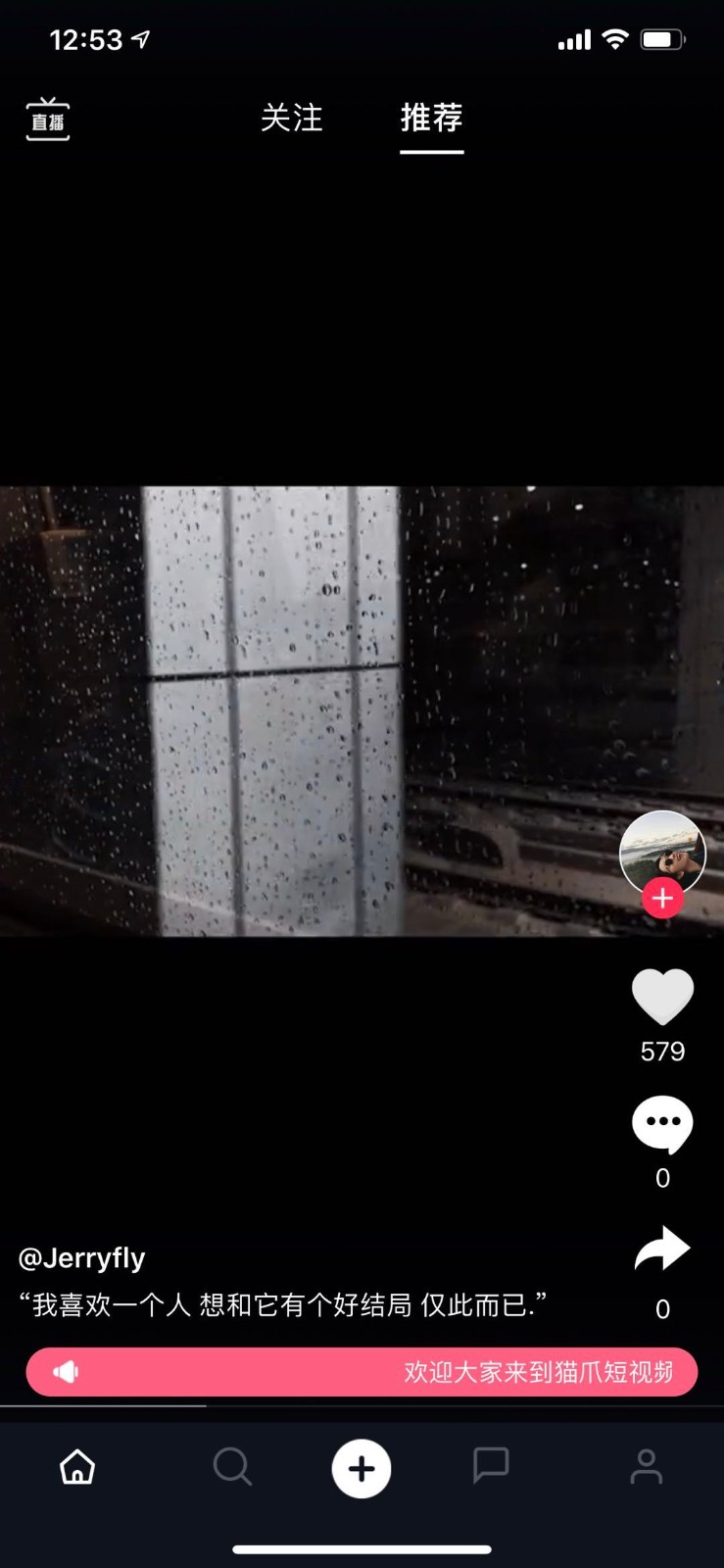Select the 推荐 tab

[x=431, y=119]
